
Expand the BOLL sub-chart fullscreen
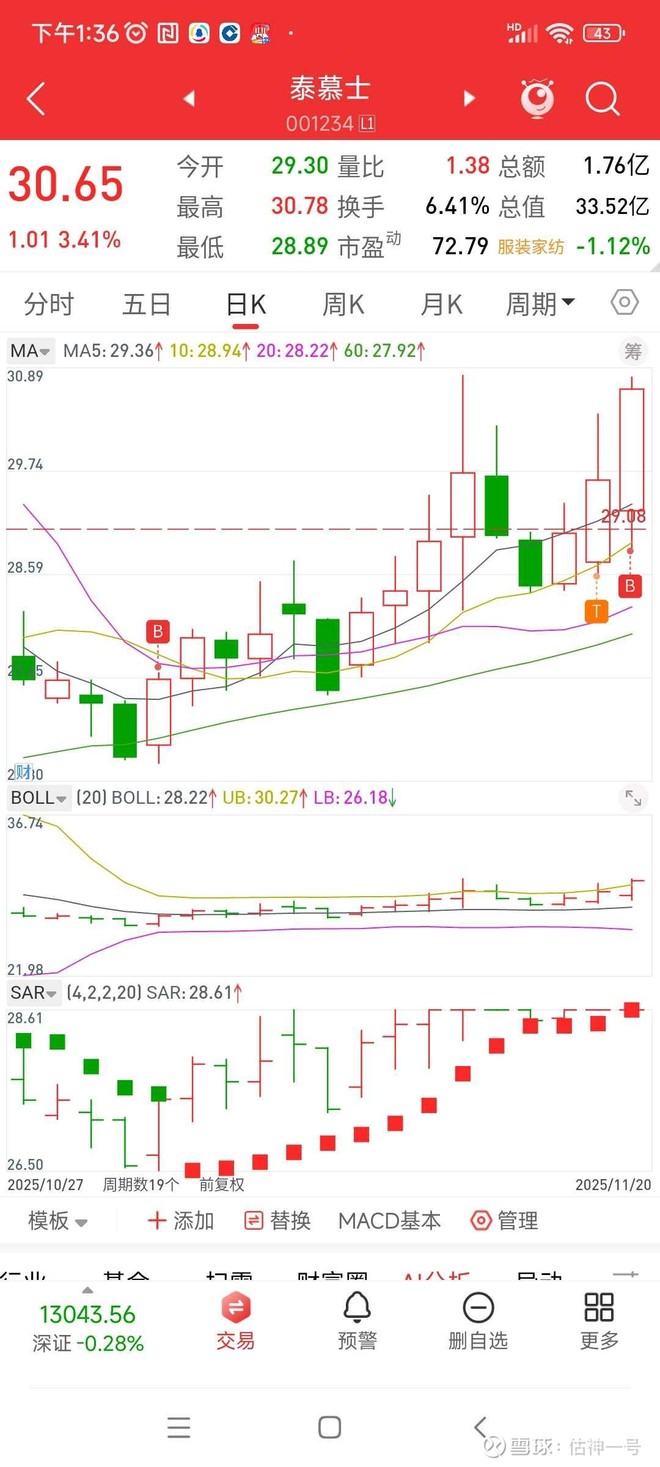633,798
